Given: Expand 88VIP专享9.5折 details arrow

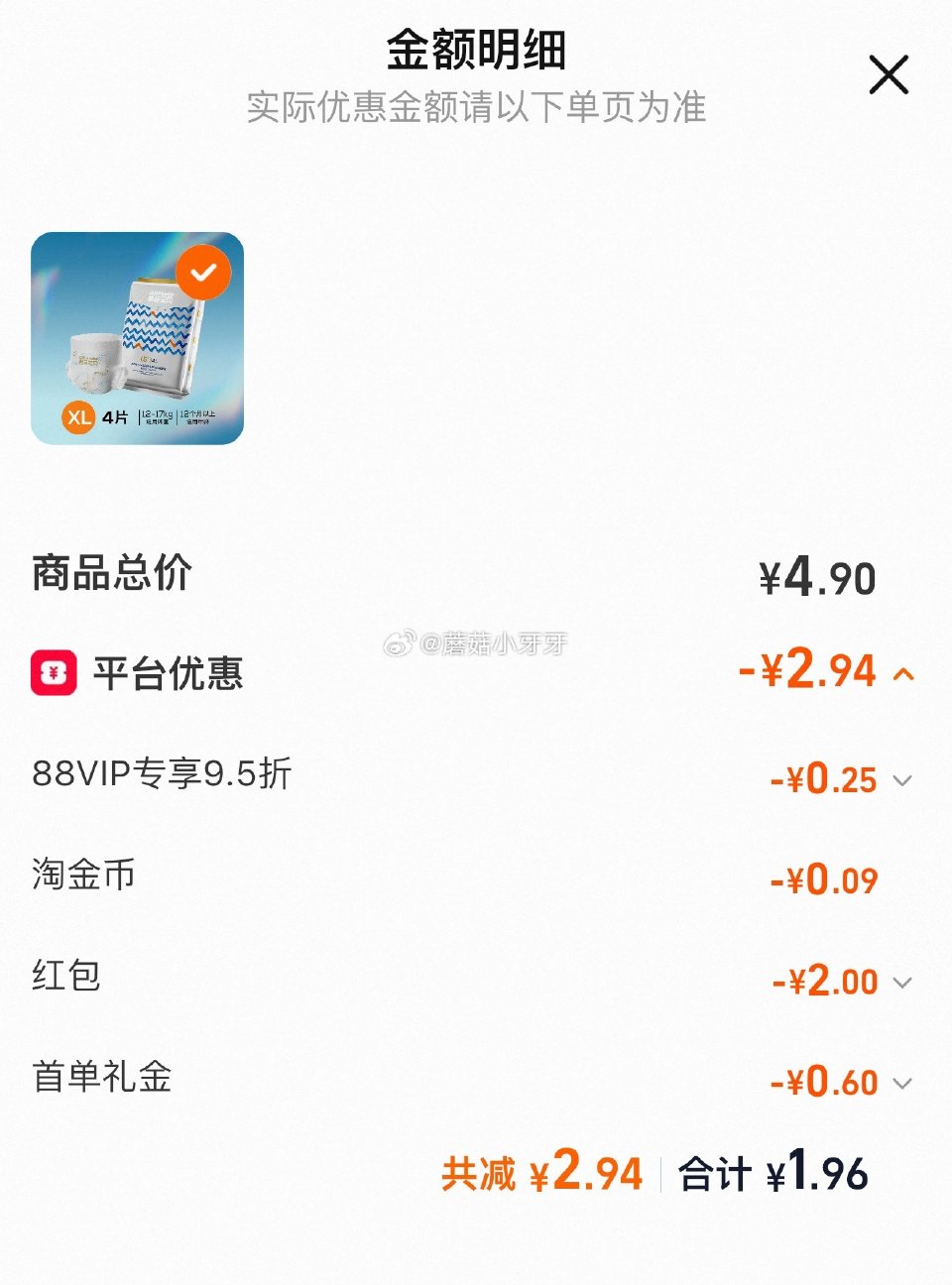Looking at the screenshot, I should click(902, 781).
